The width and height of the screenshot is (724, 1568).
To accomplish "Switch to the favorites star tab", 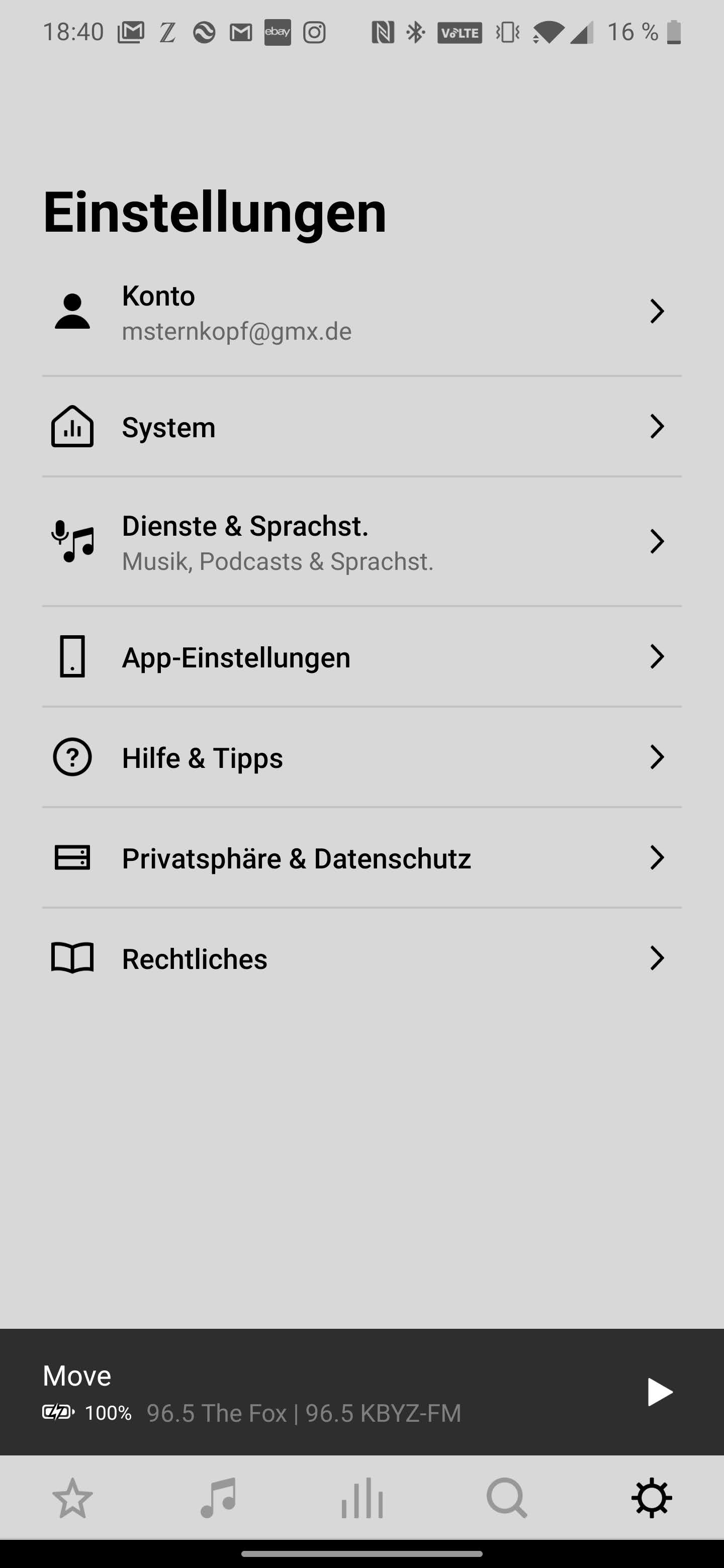I will pyautogui.click(x=72, y=1498).
